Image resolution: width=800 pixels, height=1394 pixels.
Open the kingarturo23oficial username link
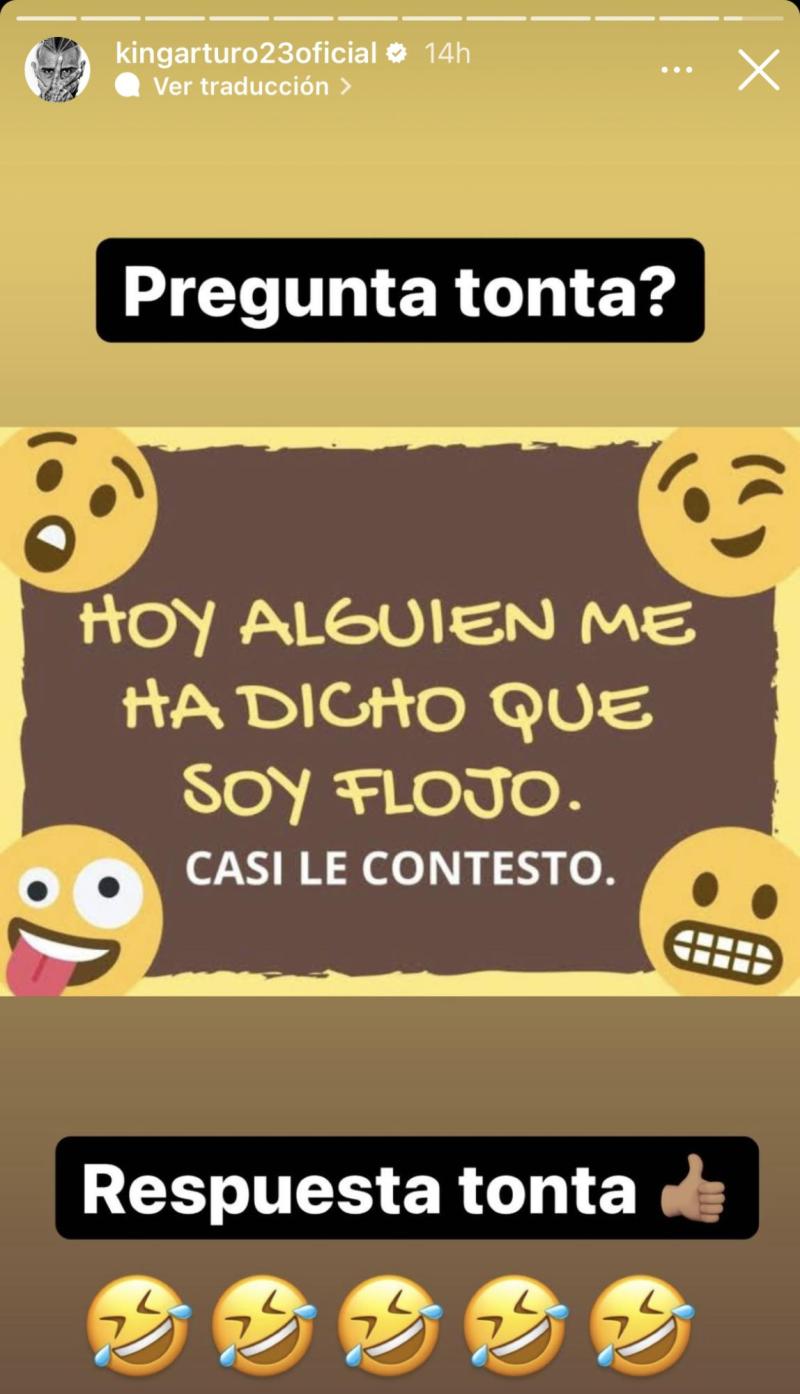(247, 53)
